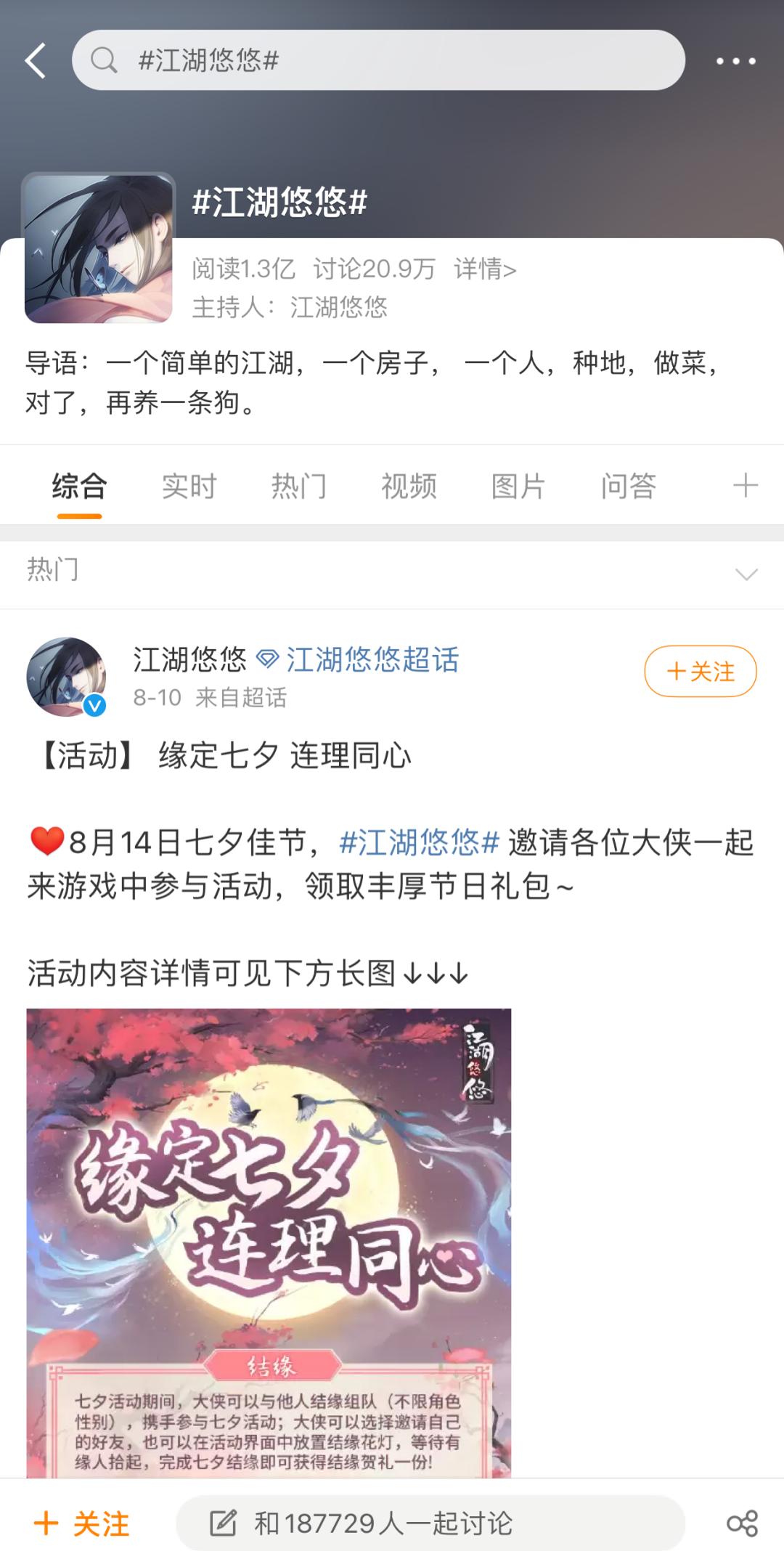Viewport: 784px width, 1551px height.
Task: Open host 江湖悠悠 profile link
Action: 338,307
